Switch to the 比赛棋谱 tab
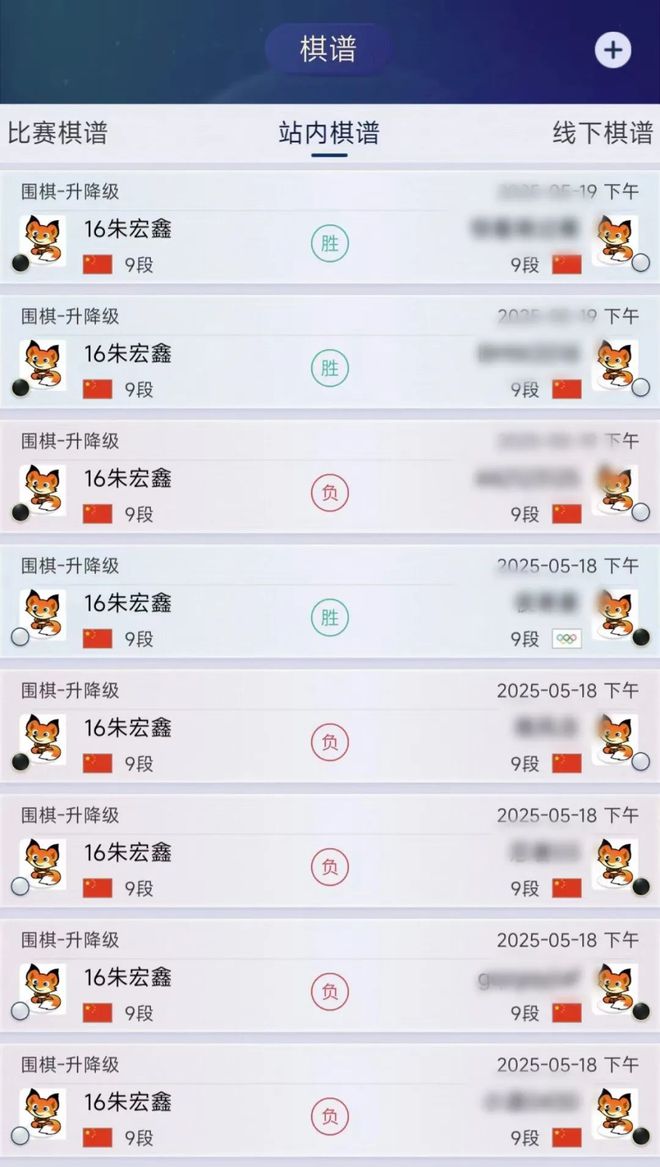The height and width of the screenshot is (1167, 660). click(x=57, y=133)
